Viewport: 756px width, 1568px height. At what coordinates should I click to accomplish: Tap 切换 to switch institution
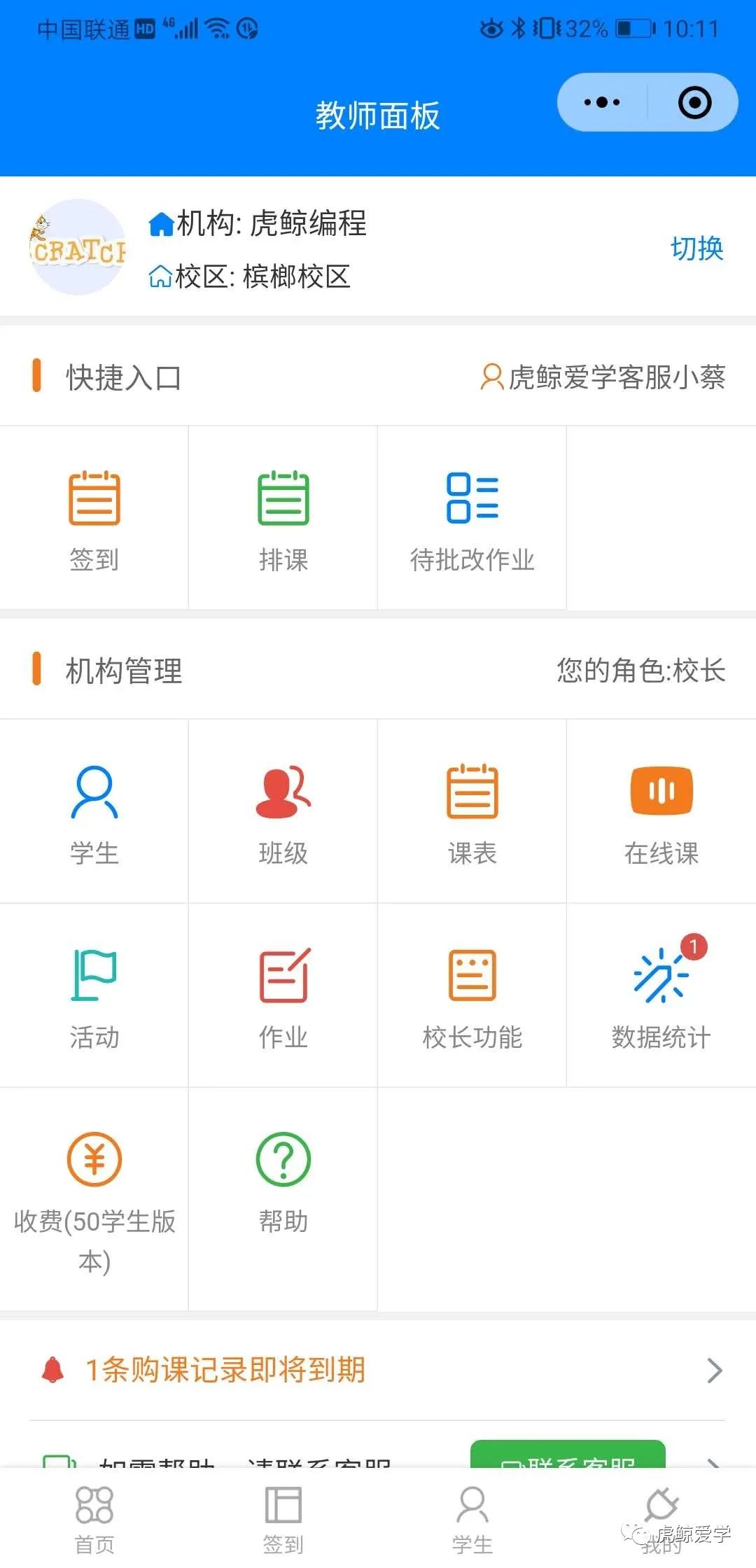(x=696, y=248)
